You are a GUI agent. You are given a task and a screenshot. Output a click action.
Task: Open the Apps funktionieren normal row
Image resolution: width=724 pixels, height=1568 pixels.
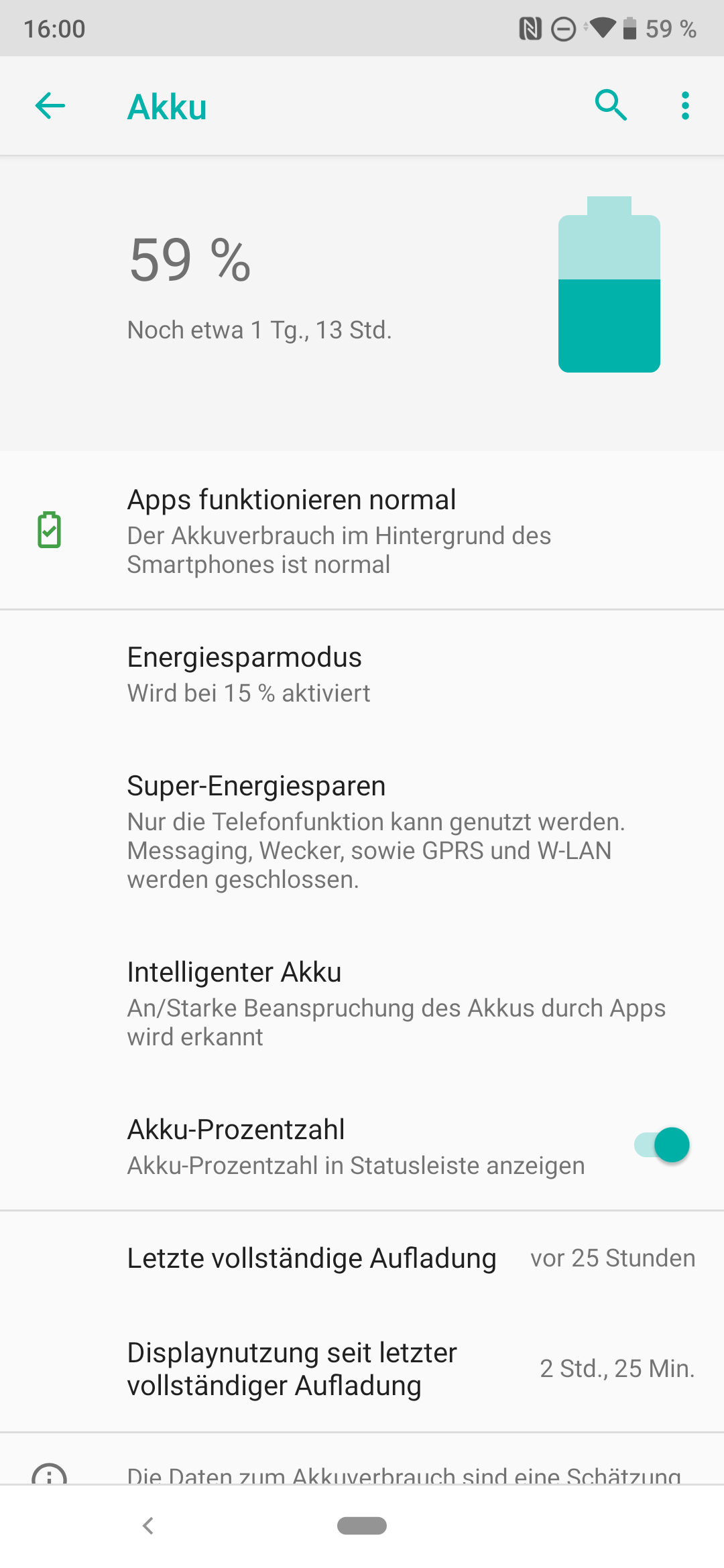[x=362, y=530]
